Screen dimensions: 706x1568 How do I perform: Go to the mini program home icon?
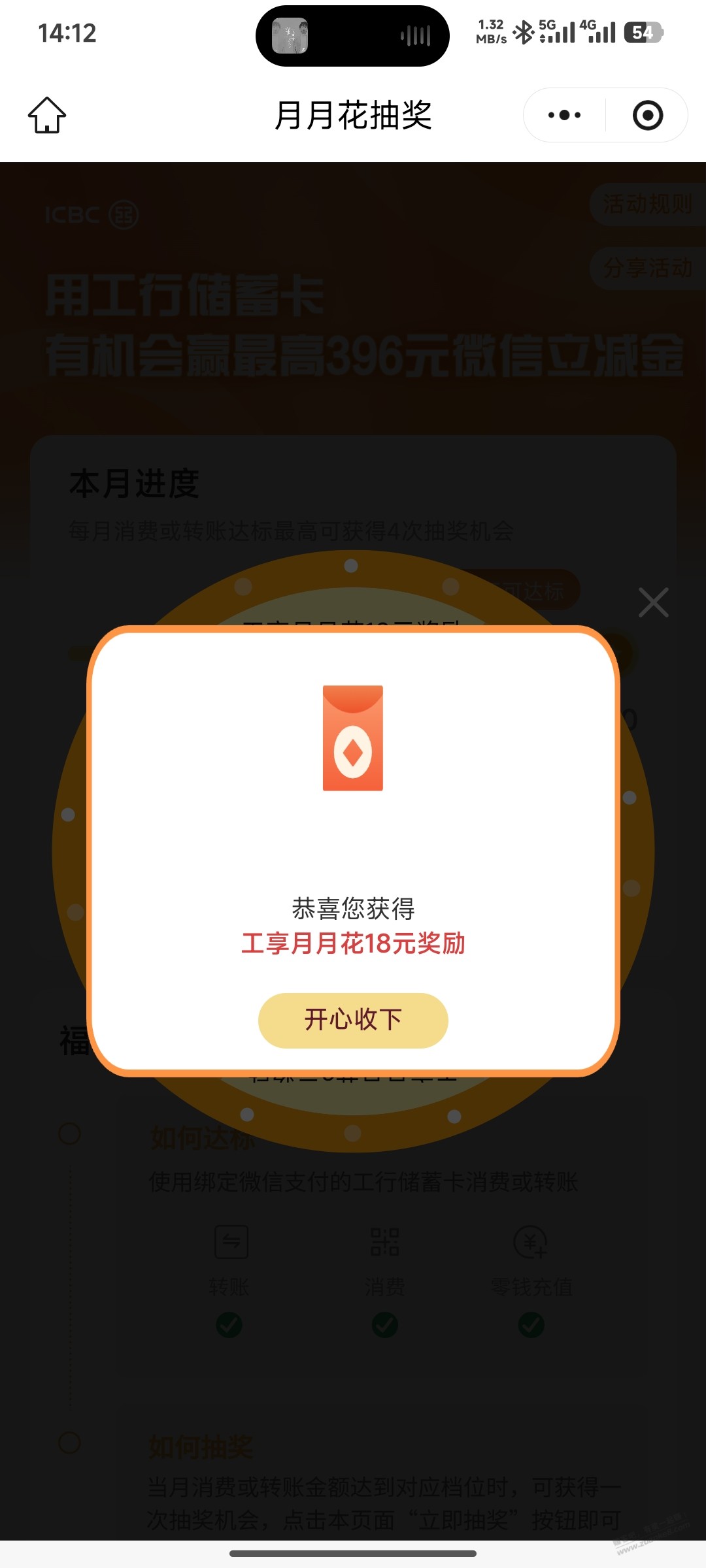pyautogui.click(x=47, y=115)
